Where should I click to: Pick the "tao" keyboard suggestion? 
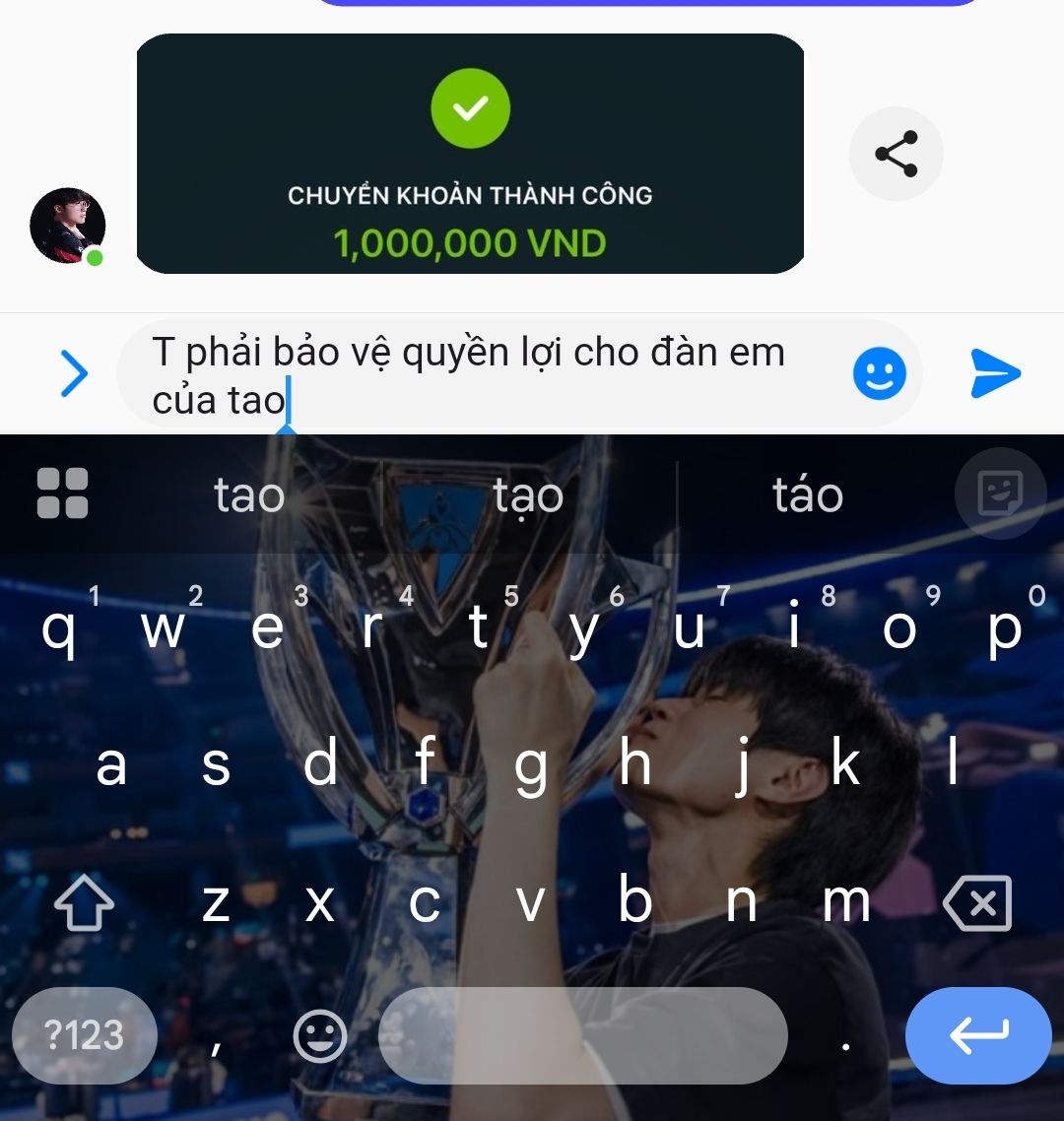click(x=249, y=495)
